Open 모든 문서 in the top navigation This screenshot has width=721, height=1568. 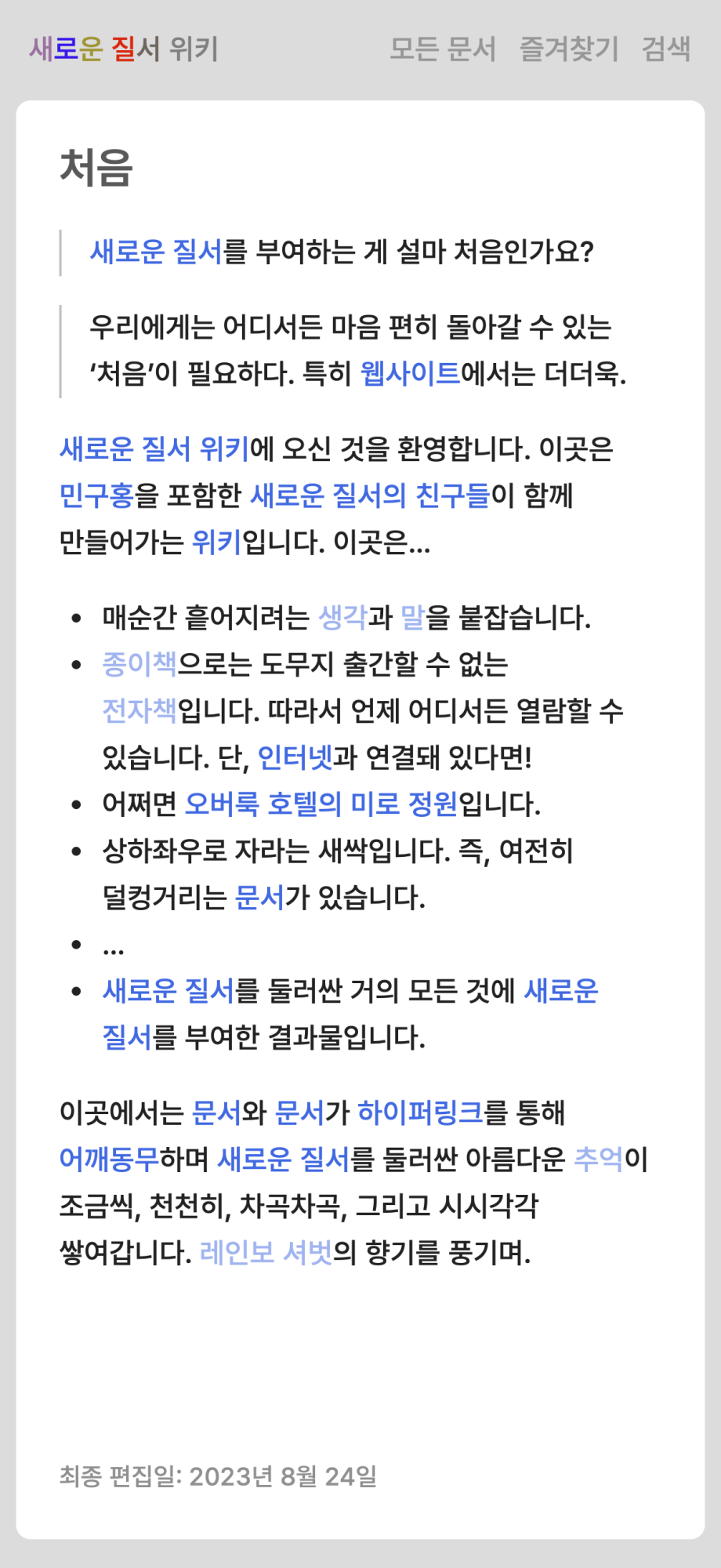tap(443, 49)
